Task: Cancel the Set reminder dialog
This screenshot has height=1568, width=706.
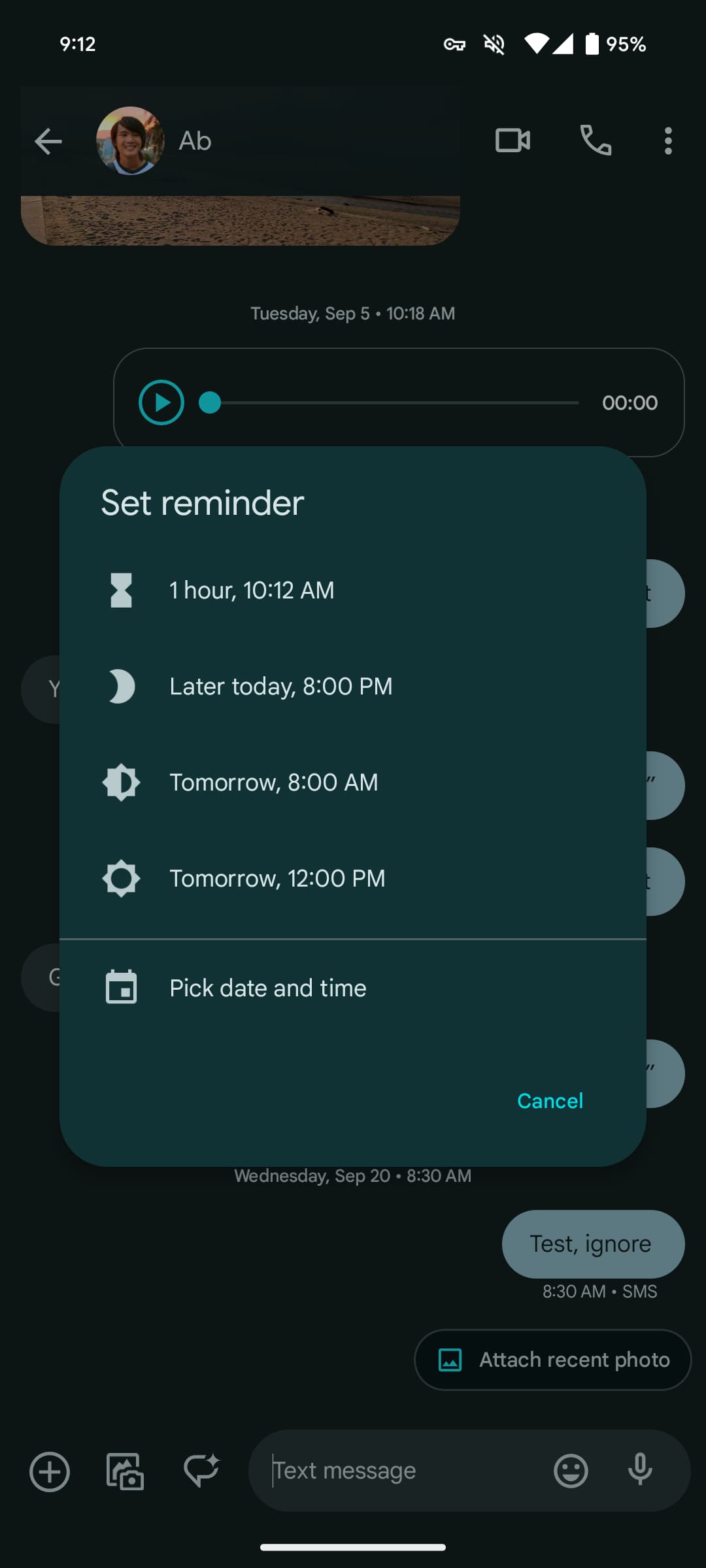Action: (550, 1101)
